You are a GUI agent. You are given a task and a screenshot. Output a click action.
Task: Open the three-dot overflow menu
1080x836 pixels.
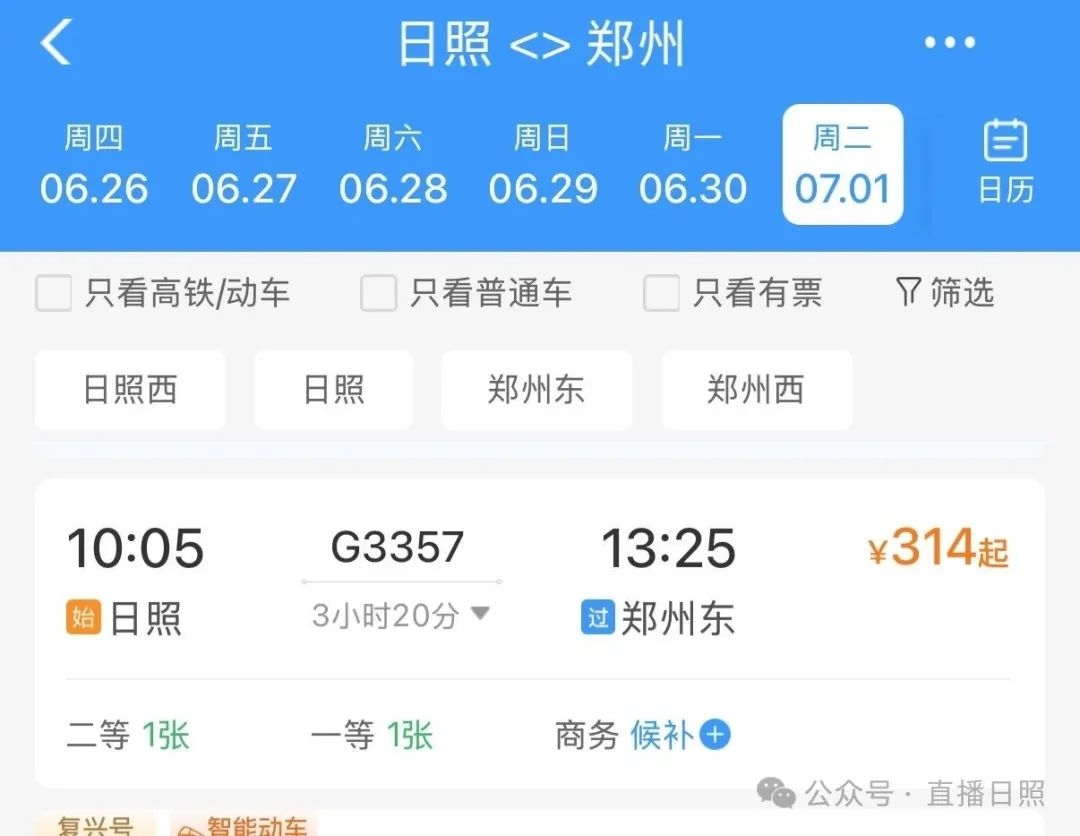[949, 43]
